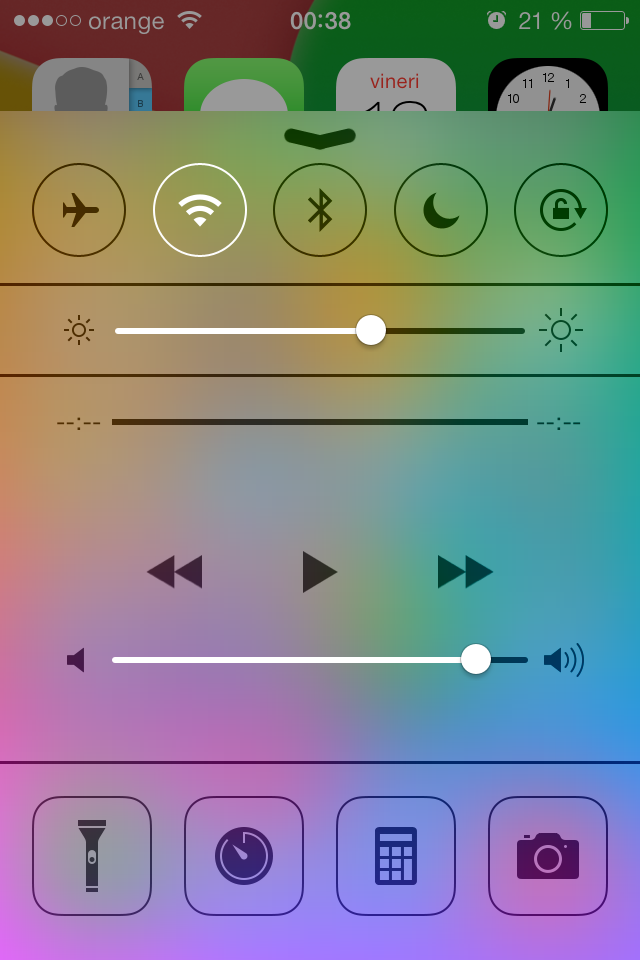Open the camera
Image resolution: width=640 pixels, height=960 pixels.
[x=548, y=856]
